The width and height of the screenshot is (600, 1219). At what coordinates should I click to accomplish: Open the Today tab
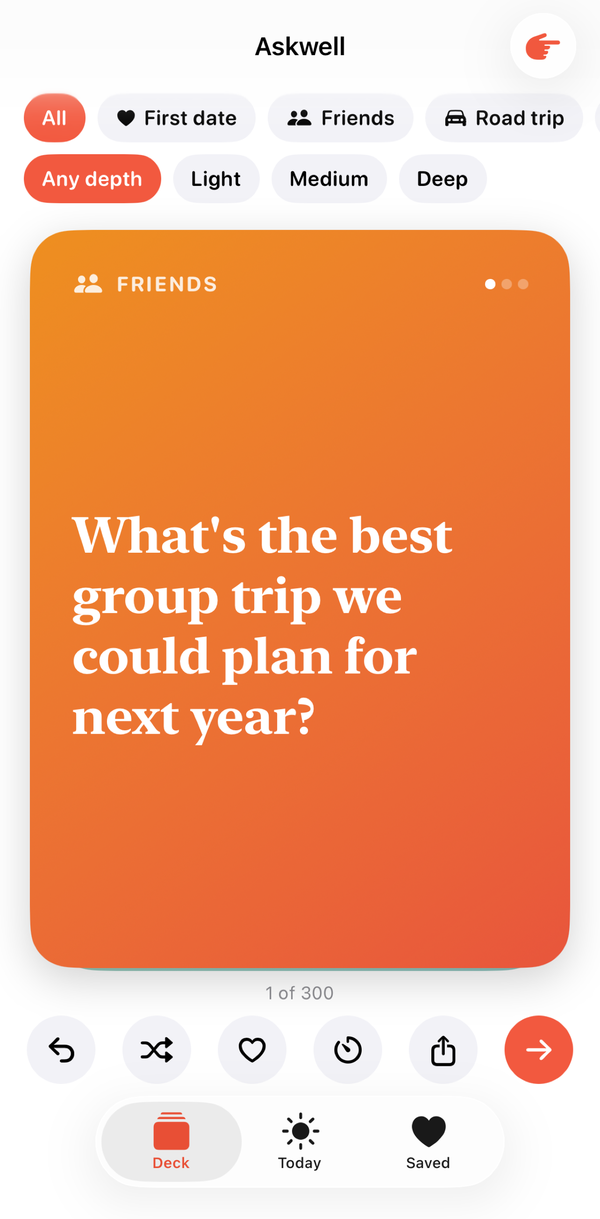[300, 1141]
